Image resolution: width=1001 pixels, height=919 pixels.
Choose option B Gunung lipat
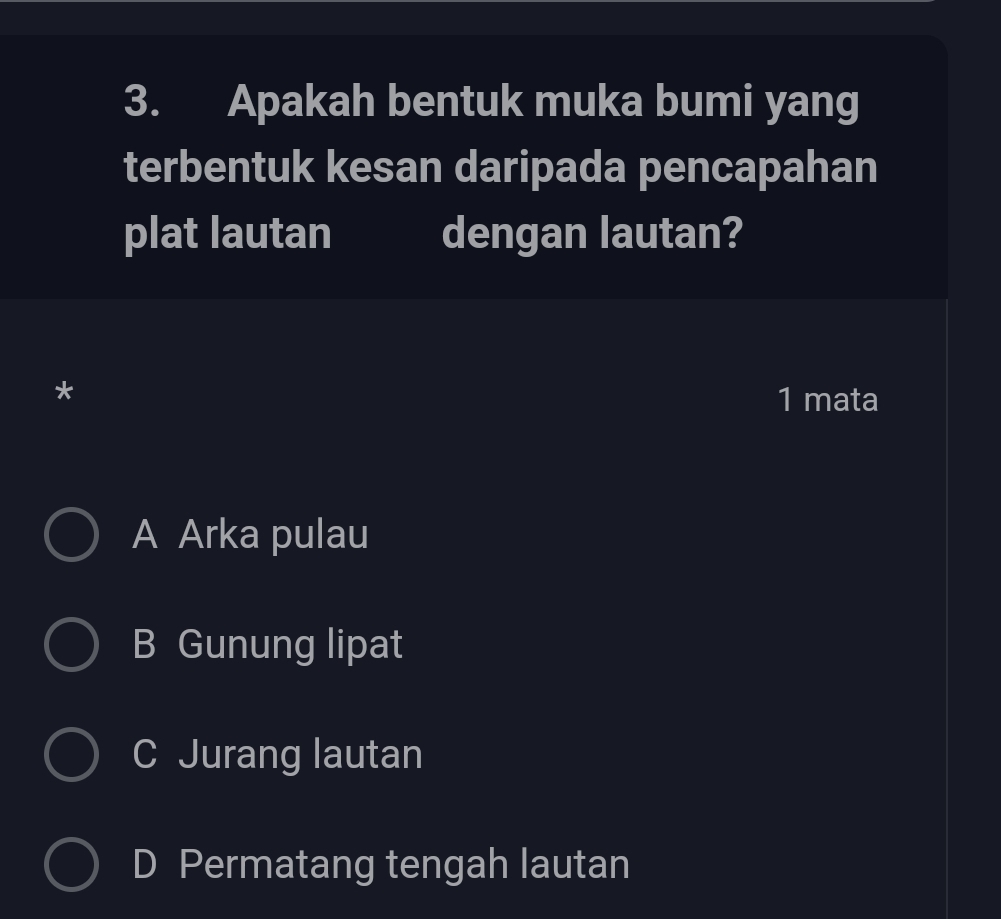coord(72,645)
